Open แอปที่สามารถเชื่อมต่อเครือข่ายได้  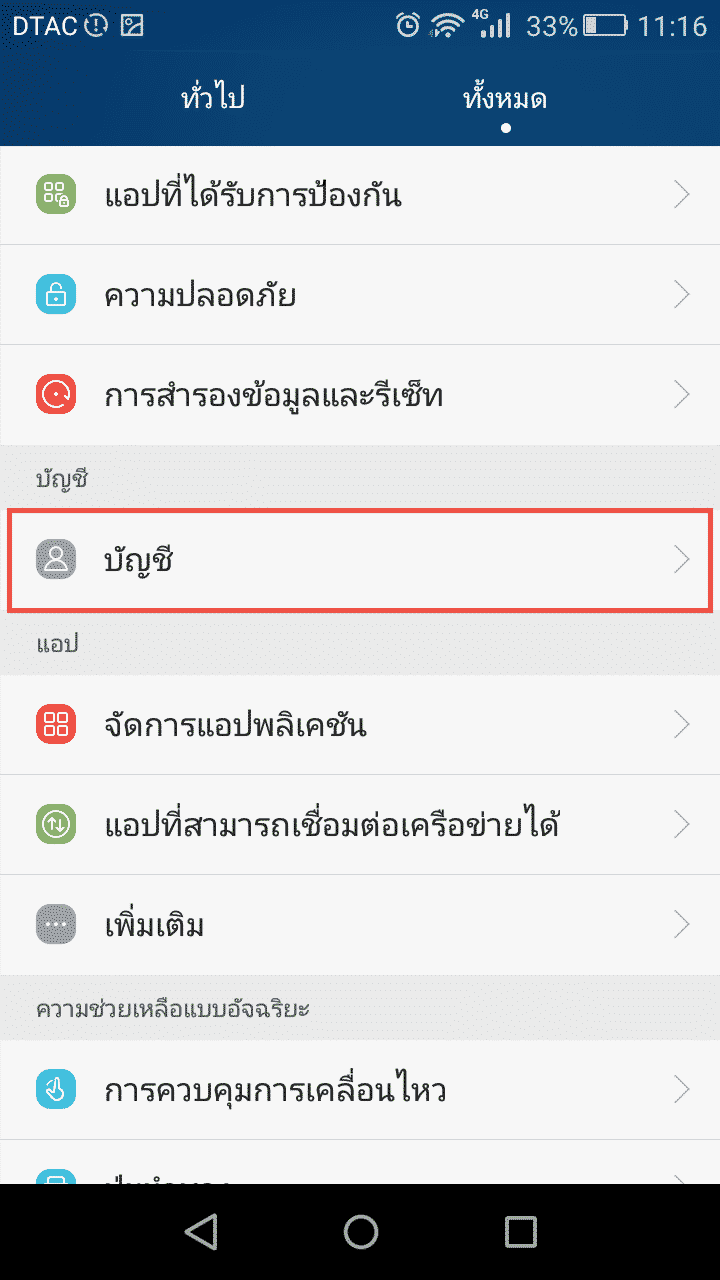click(360, 825)
